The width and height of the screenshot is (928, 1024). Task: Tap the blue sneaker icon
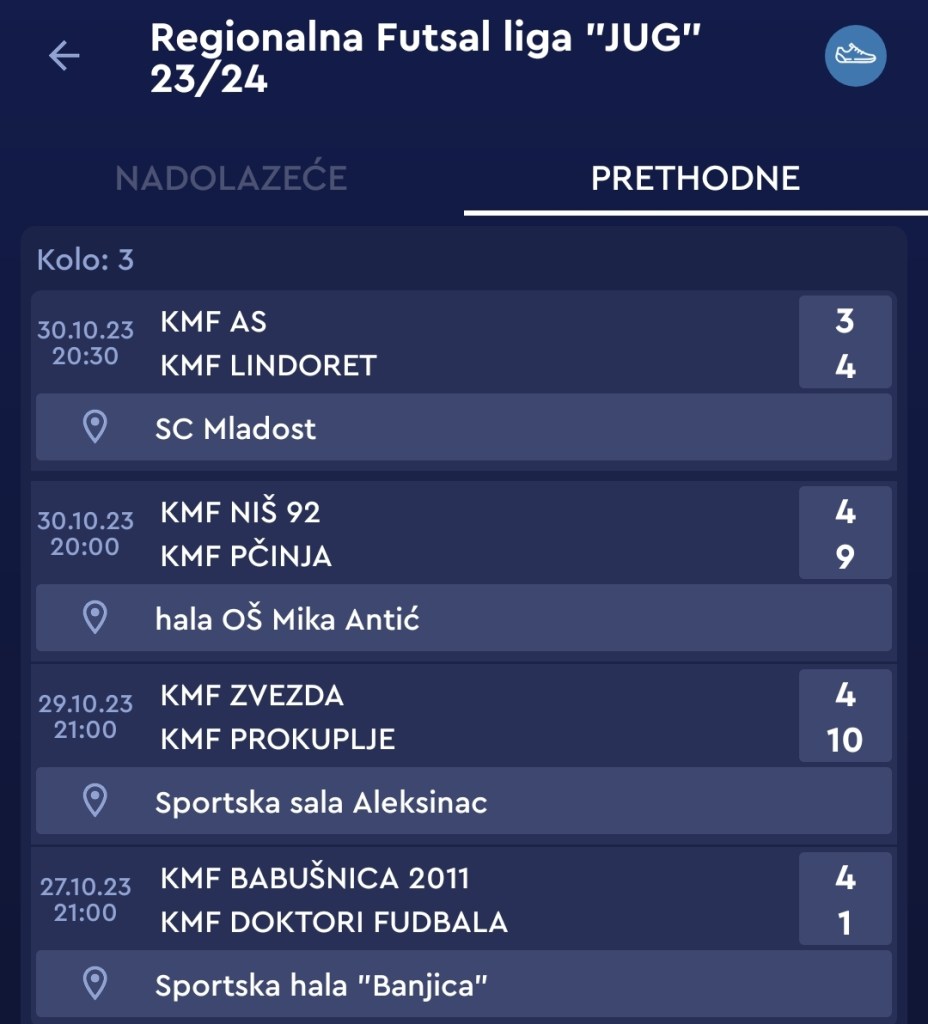pos(855,55)
